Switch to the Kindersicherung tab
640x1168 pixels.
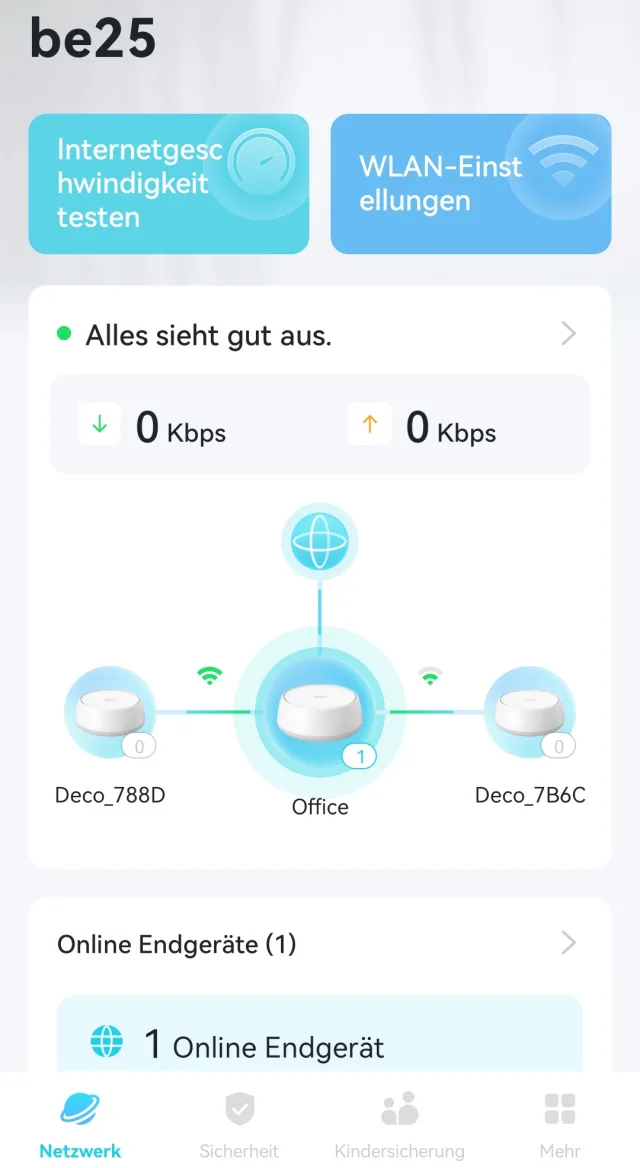click(x=399, y=1125)
